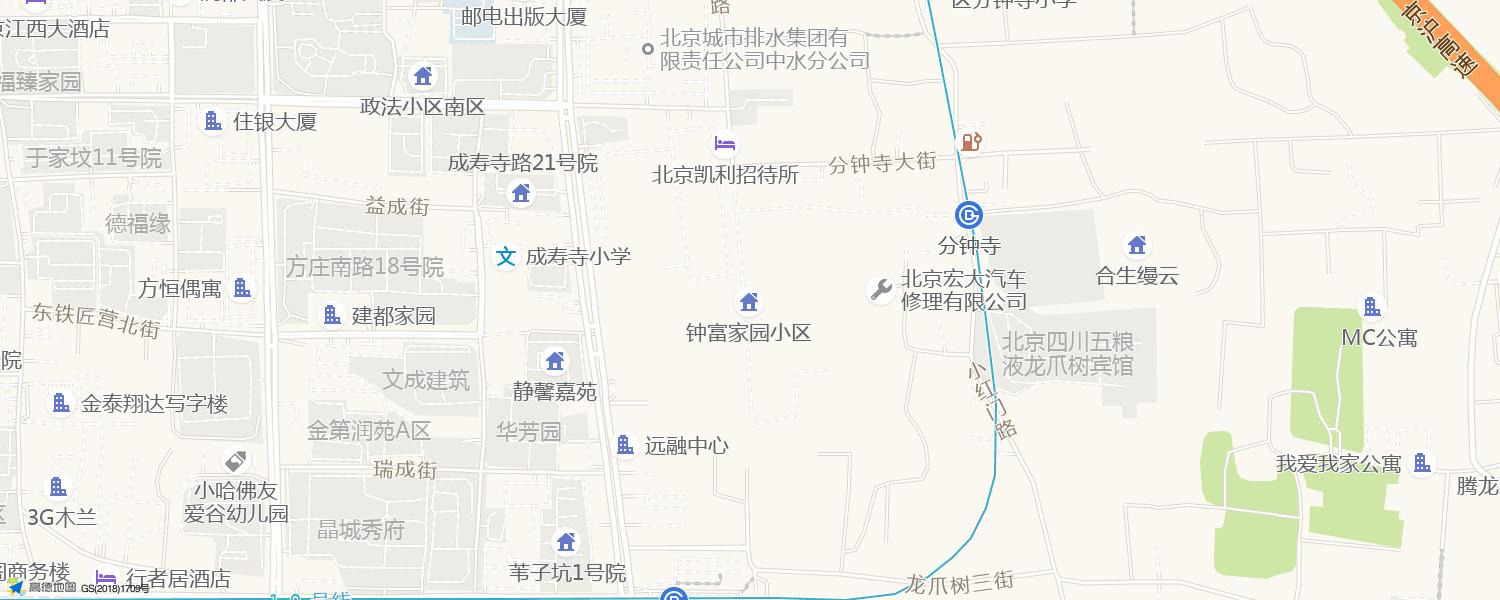Tap the 行者居酒店 hotel marker

click(106, 579)
